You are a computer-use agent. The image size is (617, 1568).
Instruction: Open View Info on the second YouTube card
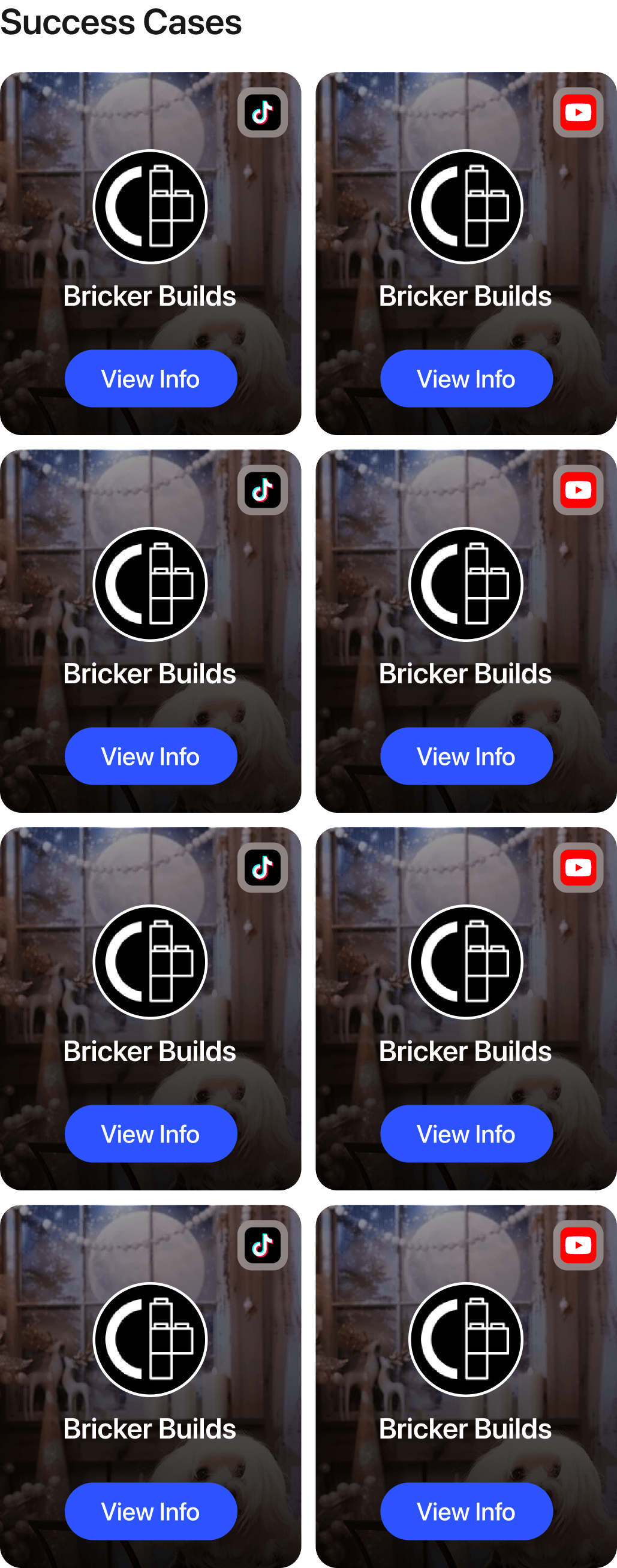click(x=466, y=756)
